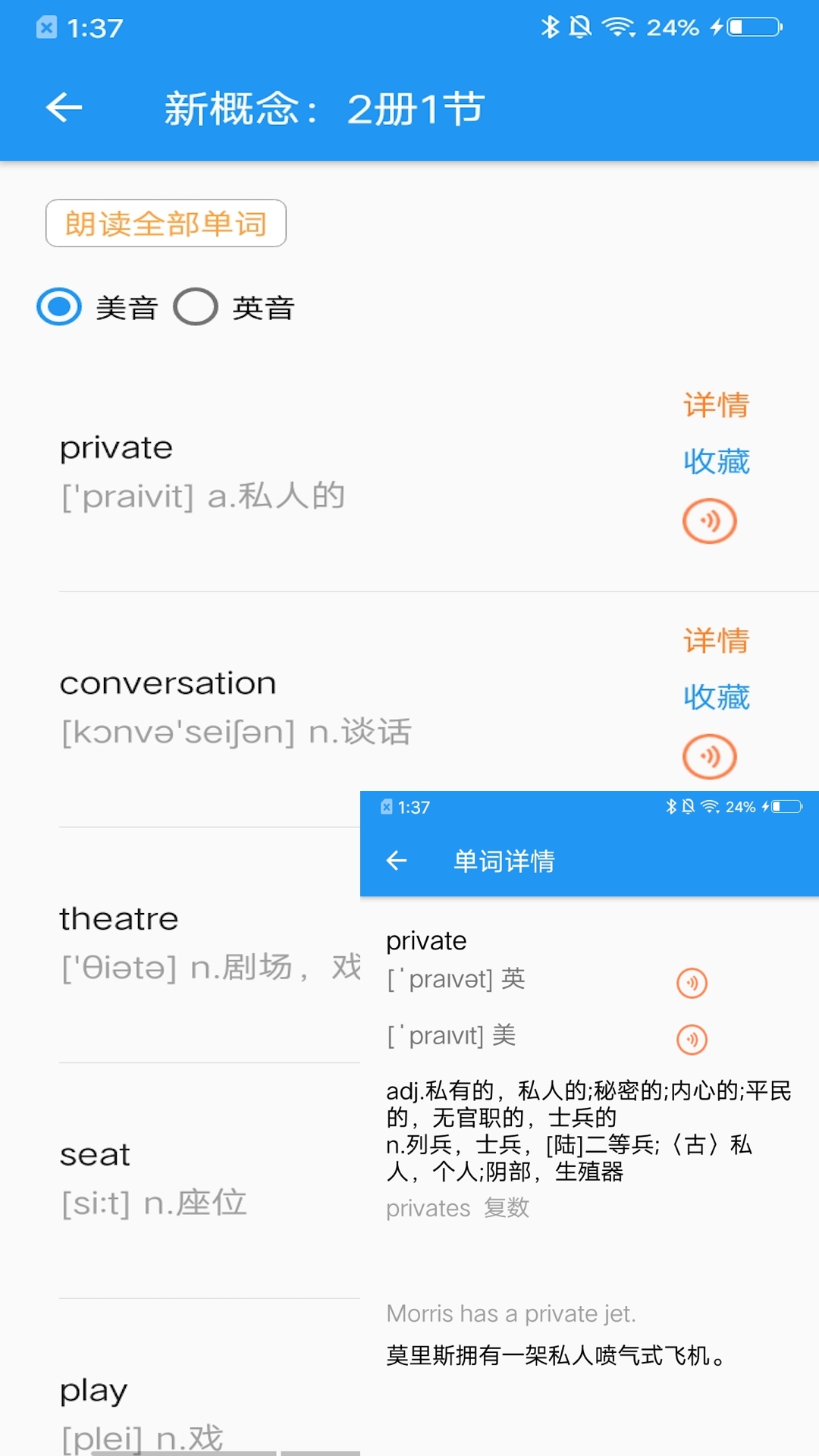Play American pronunciation in word detail view
This screenshot has height=1456, width=819.
[x=692, y=1040]
